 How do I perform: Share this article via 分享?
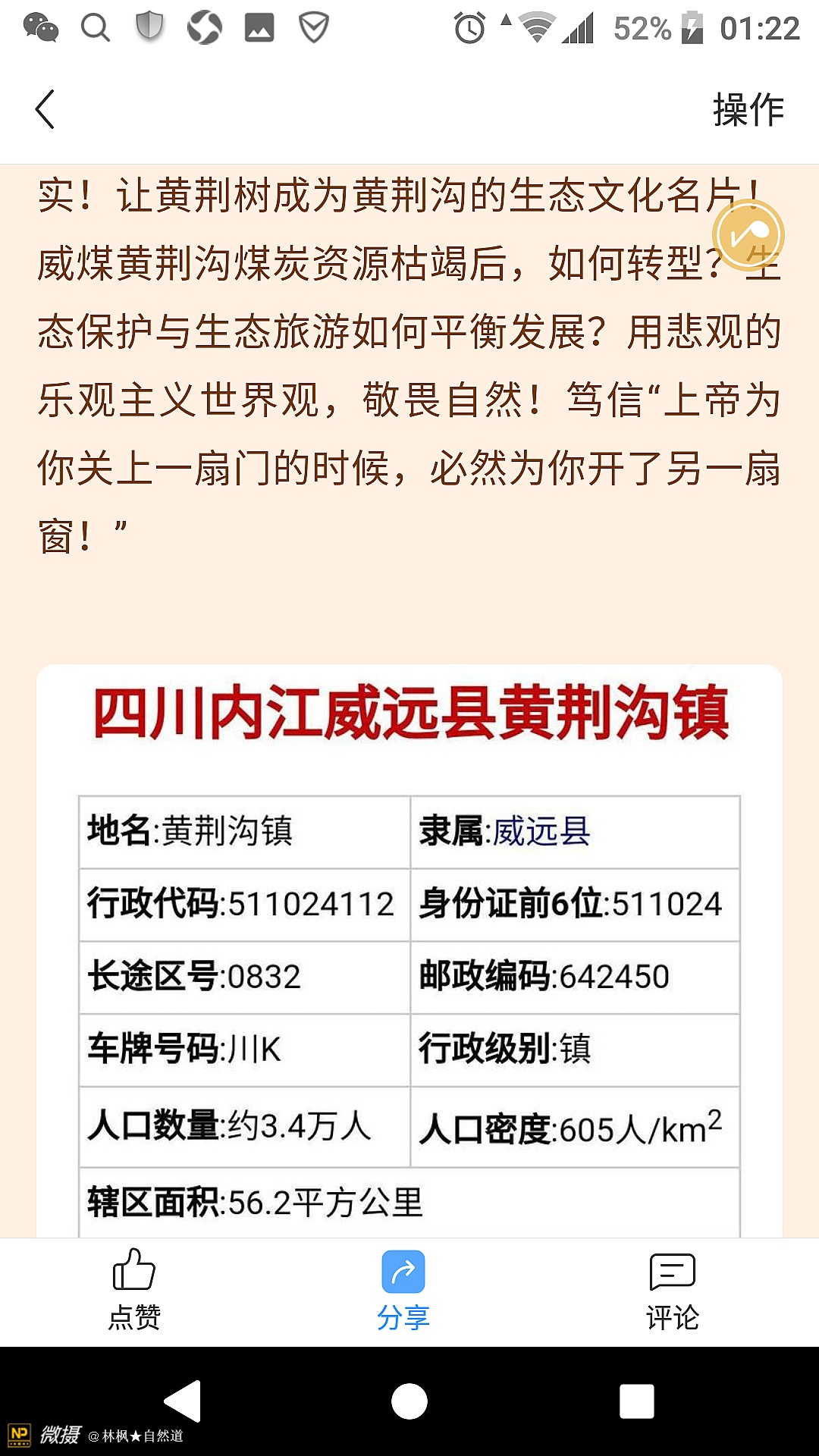pyautogui.click(x=403, y=1291)
